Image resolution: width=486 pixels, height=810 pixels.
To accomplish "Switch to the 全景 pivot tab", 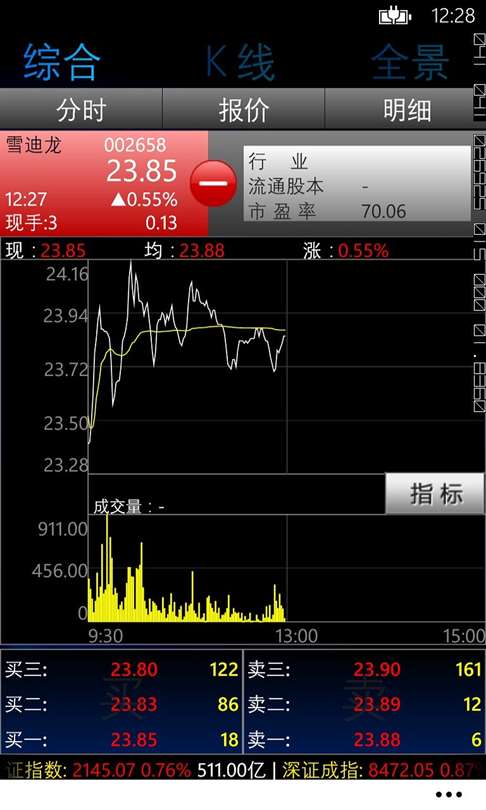I will click(x=410, y=62).
